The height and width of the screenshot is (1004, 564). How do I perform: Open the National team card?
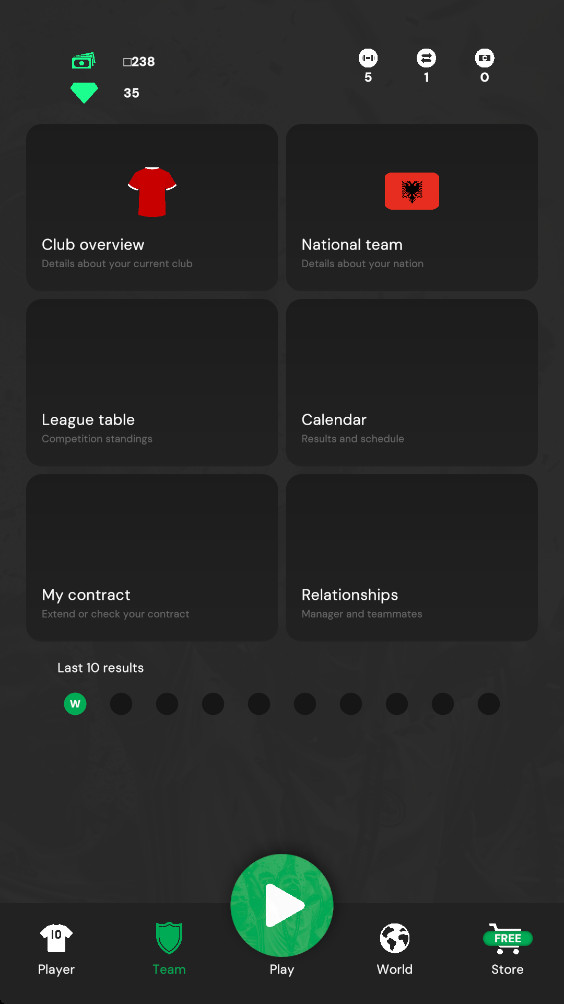[412, 207]
